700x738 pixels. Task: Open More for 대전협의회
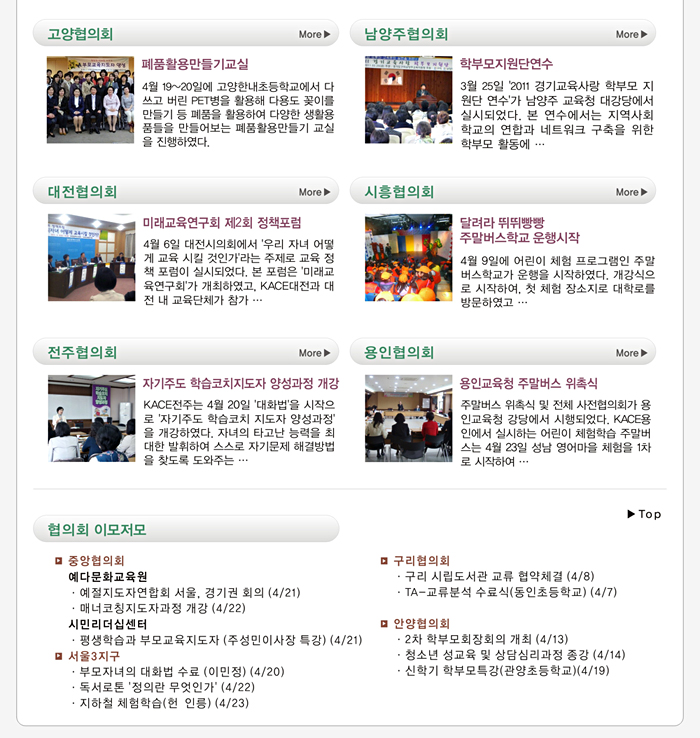[314, 192]
